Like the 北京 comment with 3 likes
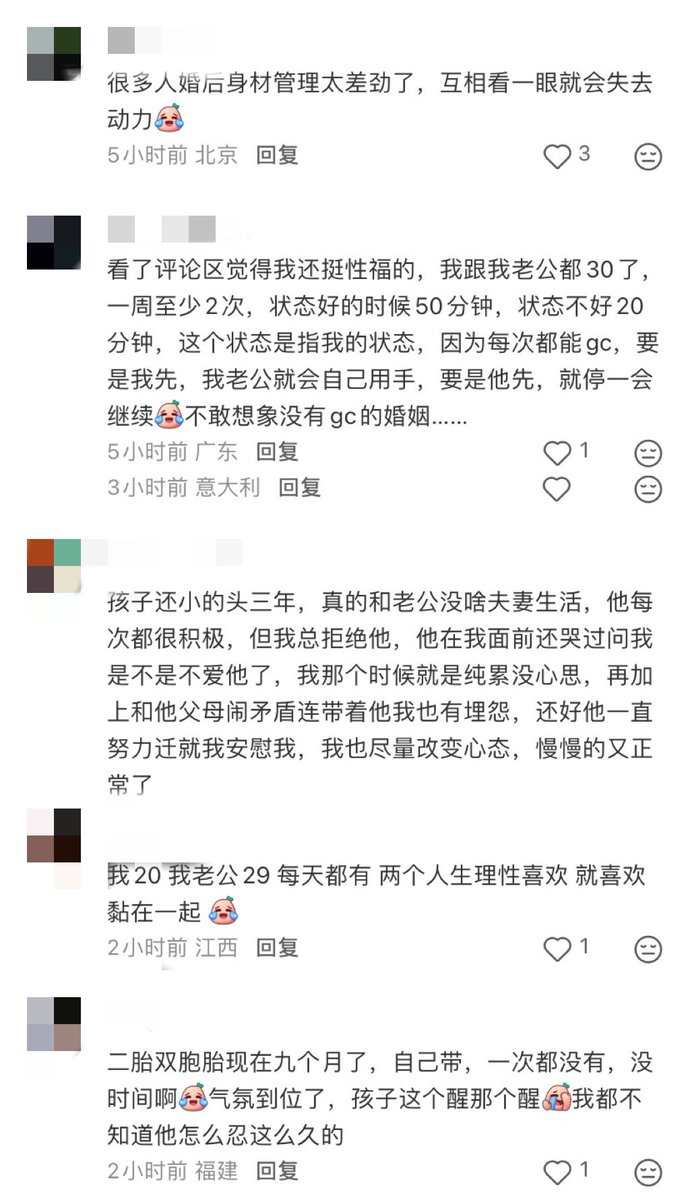This screenshot has height=1200, width=690. pos(557,156)
